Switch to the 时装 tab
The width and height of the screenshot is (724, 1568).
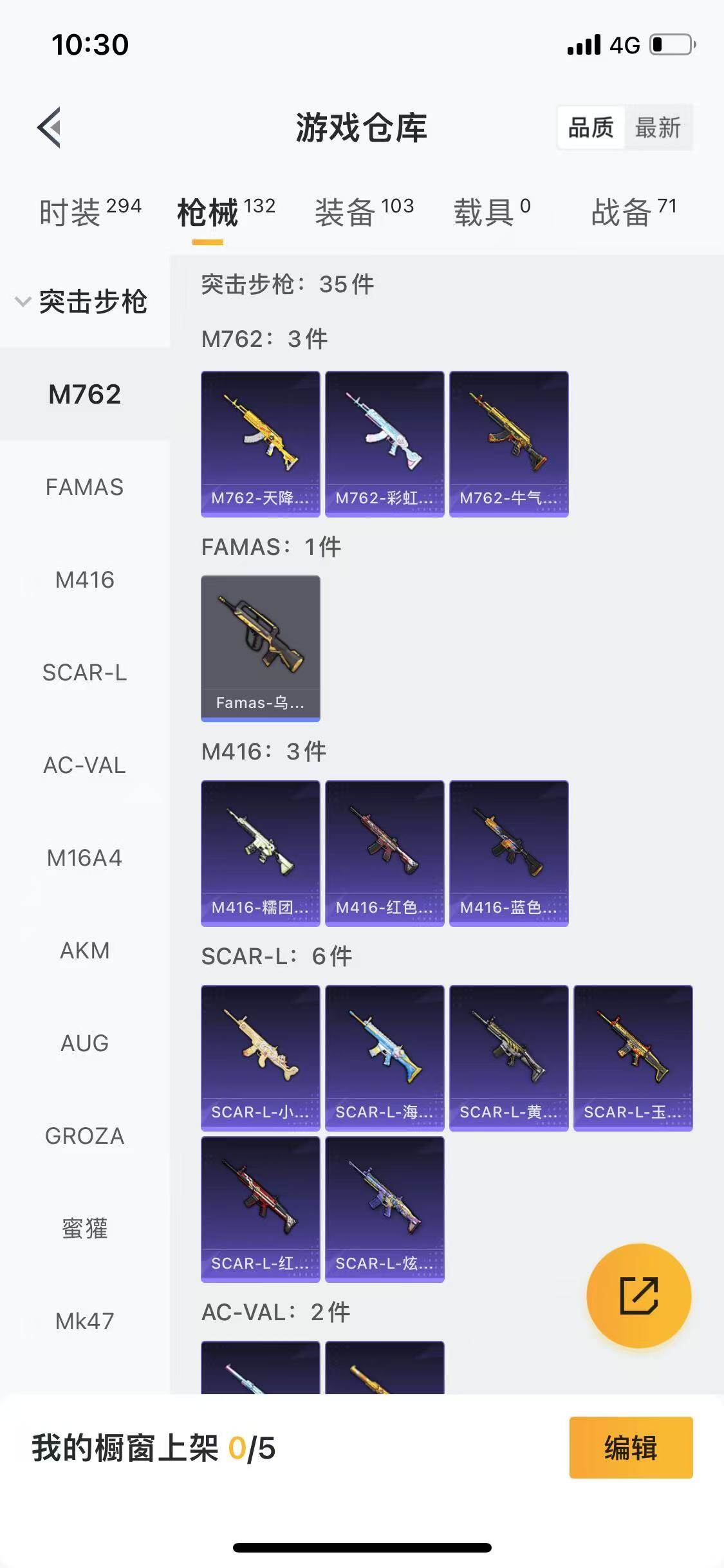click(89, 212)
